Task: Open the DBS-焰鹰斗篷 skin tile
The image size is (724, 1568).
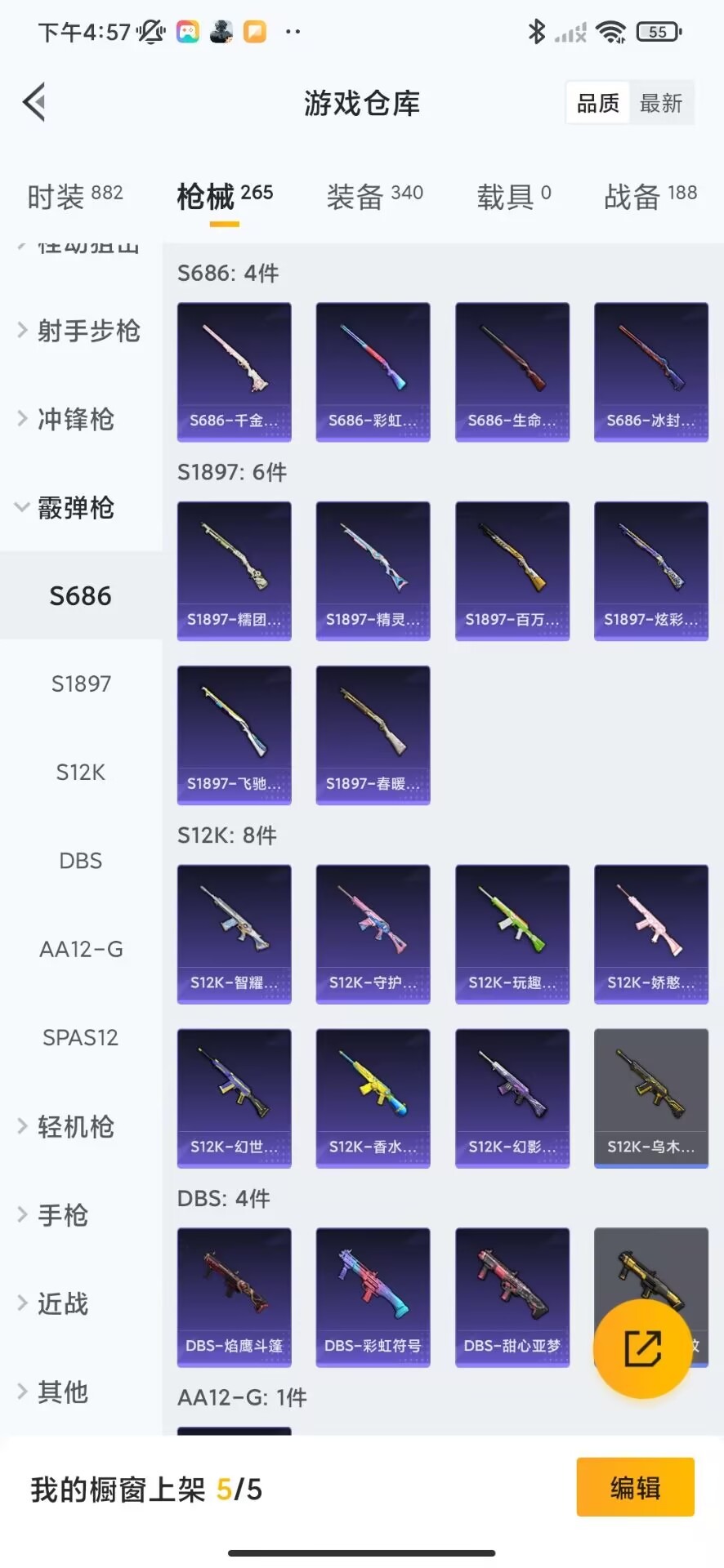Action: [234, 1297]
